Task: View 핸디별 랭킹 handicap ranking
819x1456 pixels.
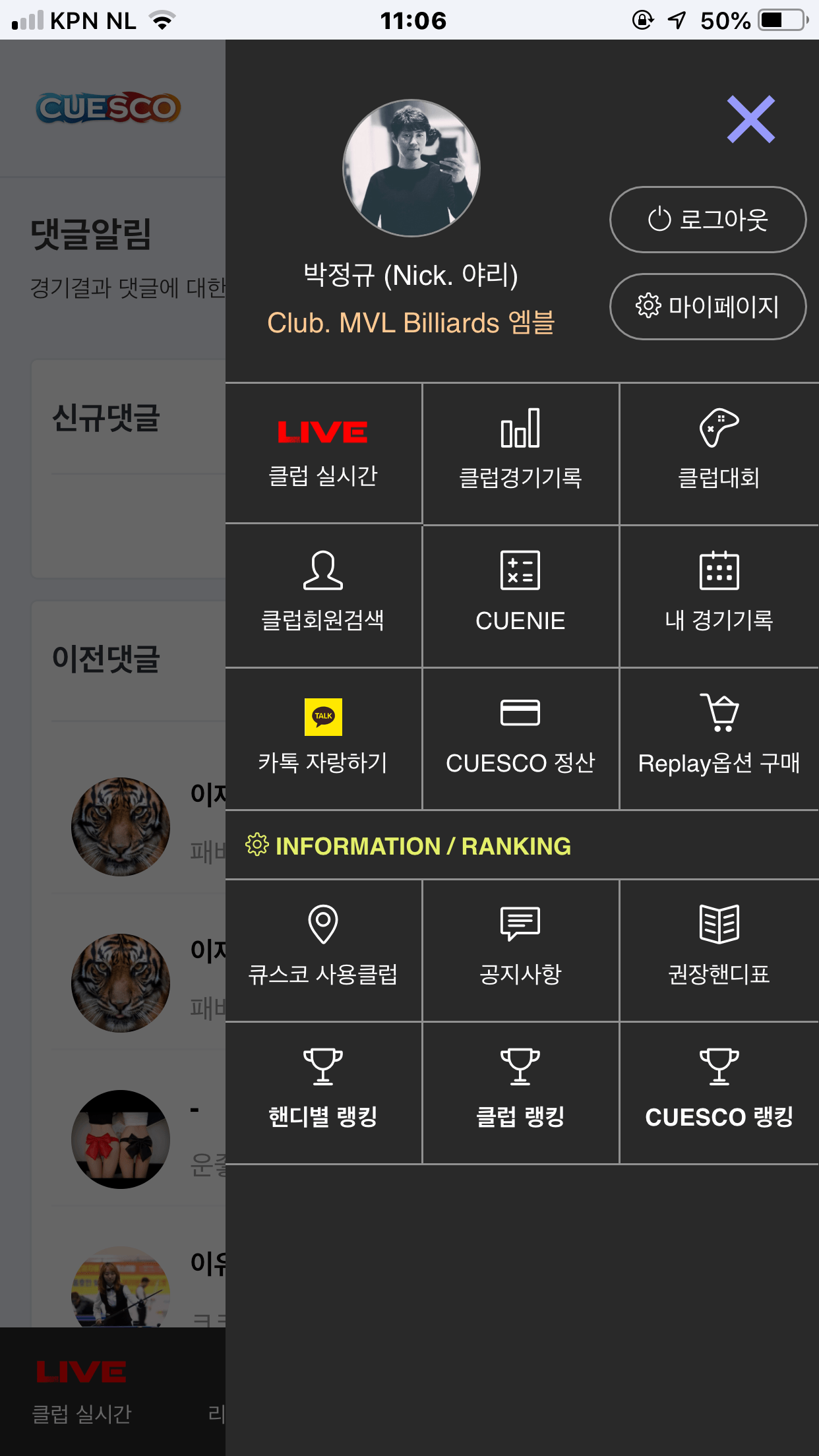Action: 323,1092
